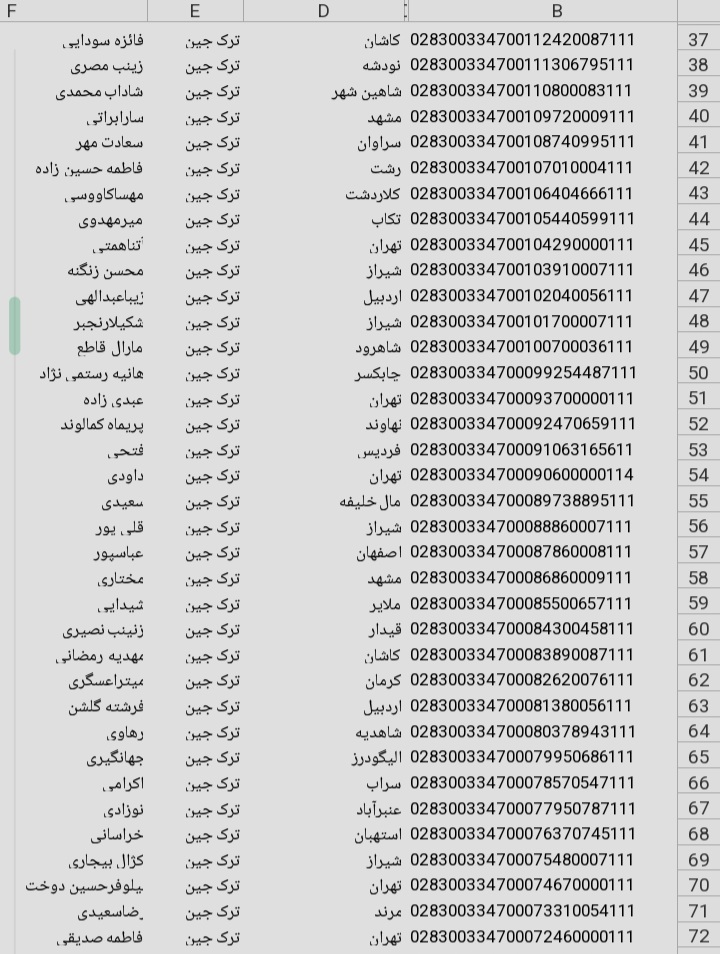Select column E header
Viewport: 720px width, 954px height.
point(195,11)
